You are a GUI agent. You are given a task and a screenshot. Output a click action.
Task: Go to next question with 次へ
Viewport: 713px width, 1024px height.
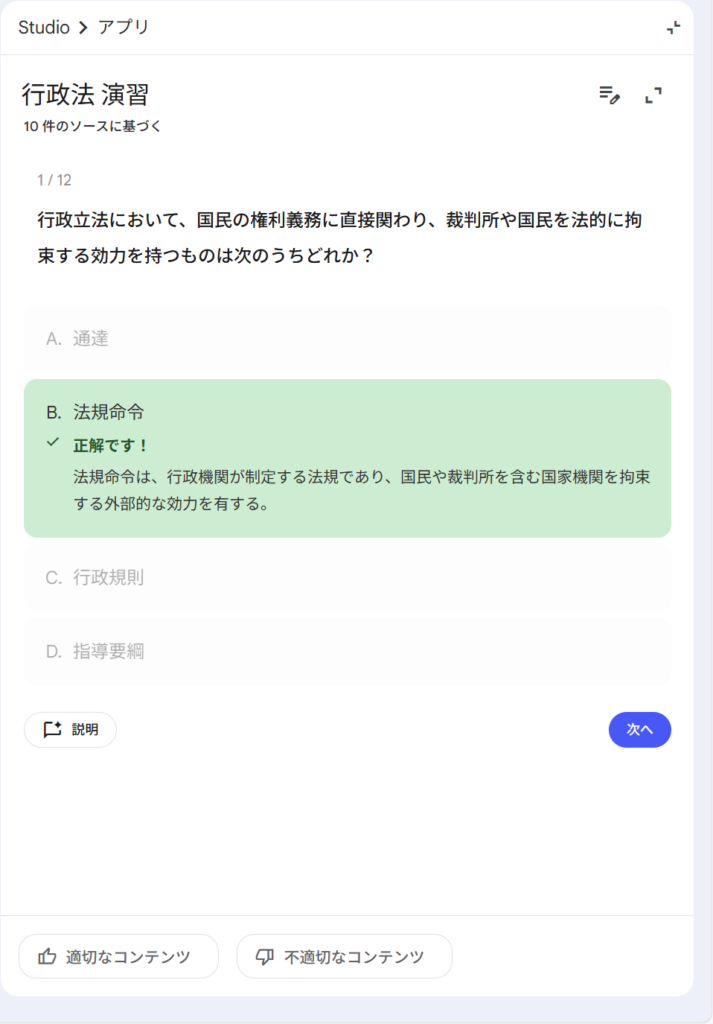coord(639,730)
